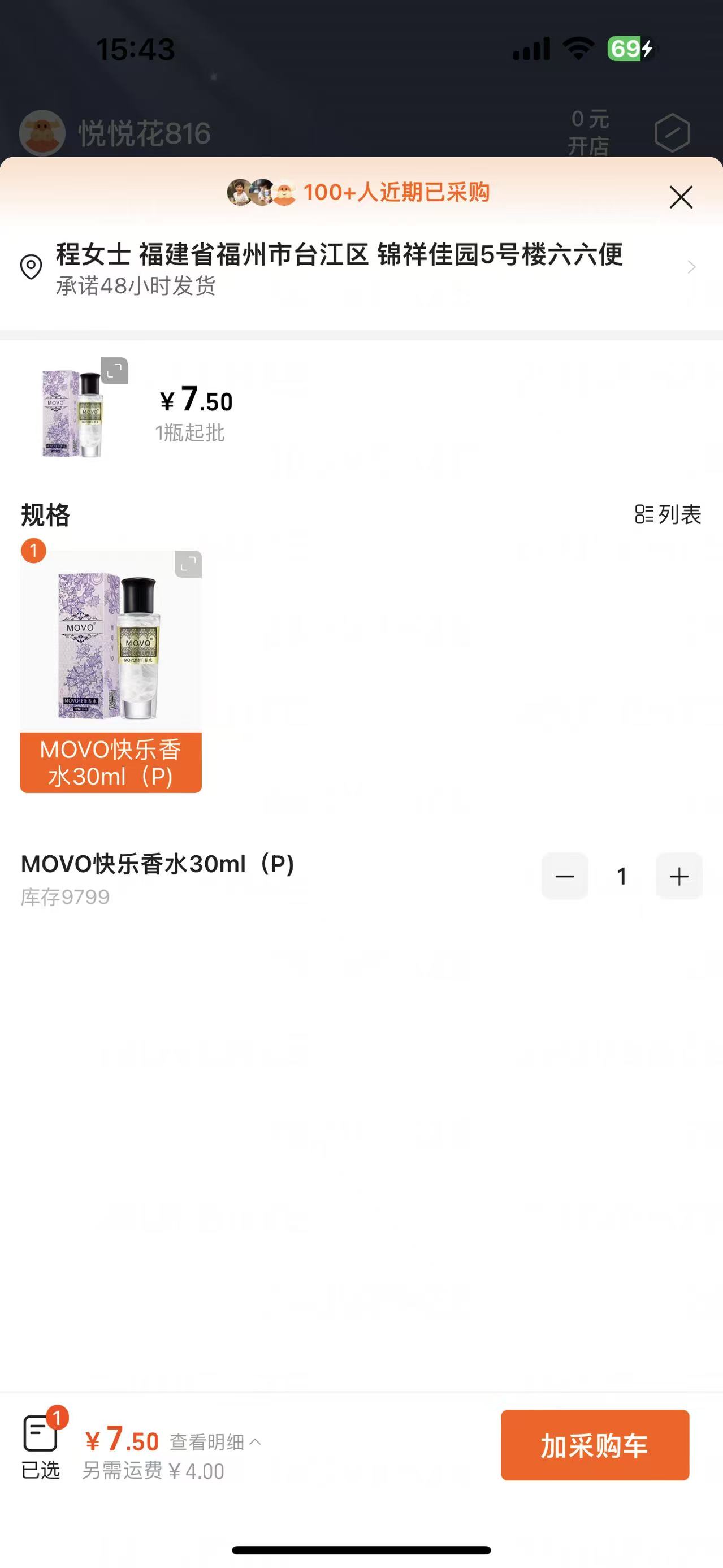Close the purchase options sheet
Image resolution: width=723 pixels, height=1568 pixels.
[681, 197]
